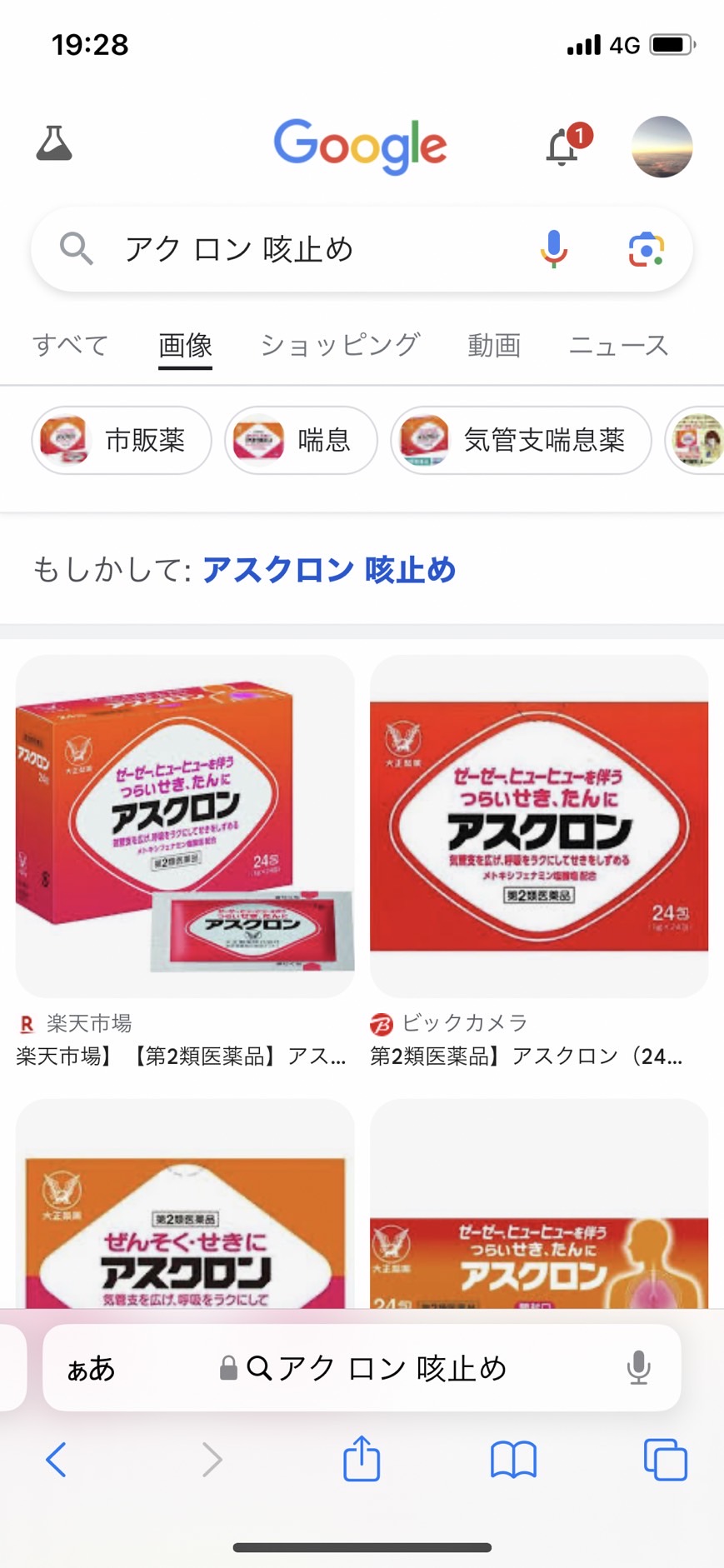The height and width of the screenshot is (1568, 724).
Task: Open Google Search Labs flask icon
Action: point(54,144)
